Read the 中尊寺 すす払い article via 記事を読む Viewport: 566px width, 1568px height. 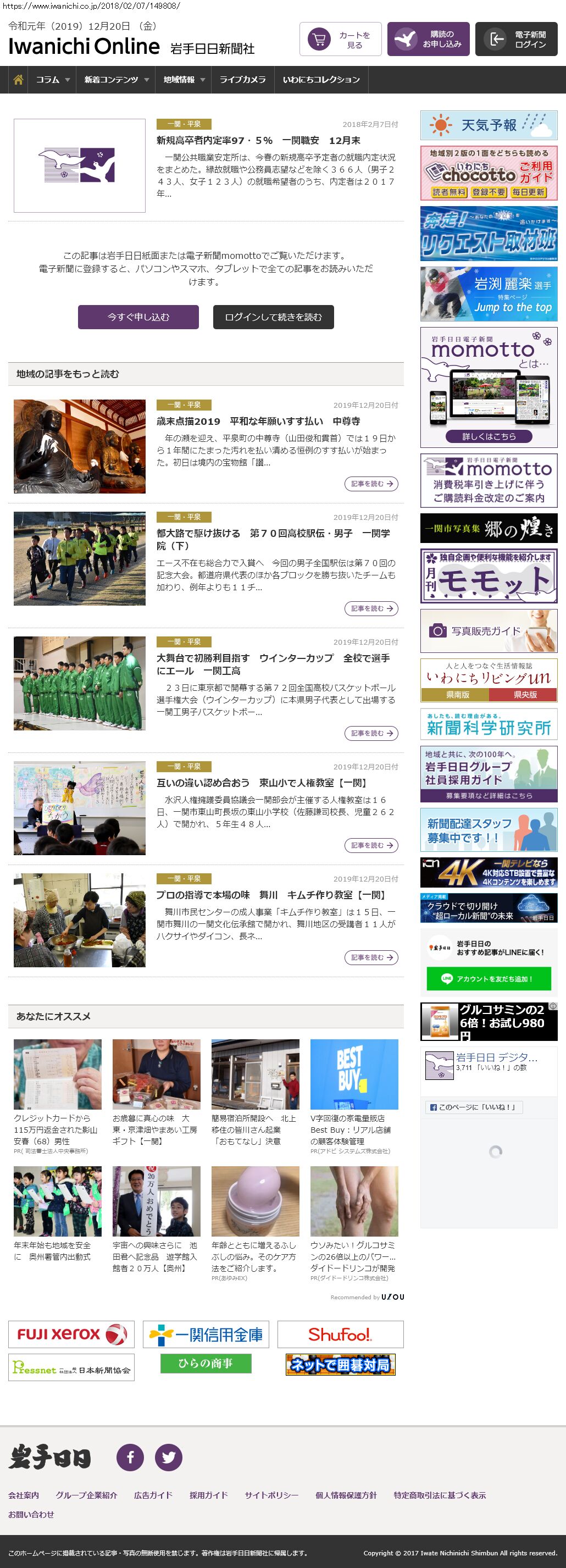(370, 484)
